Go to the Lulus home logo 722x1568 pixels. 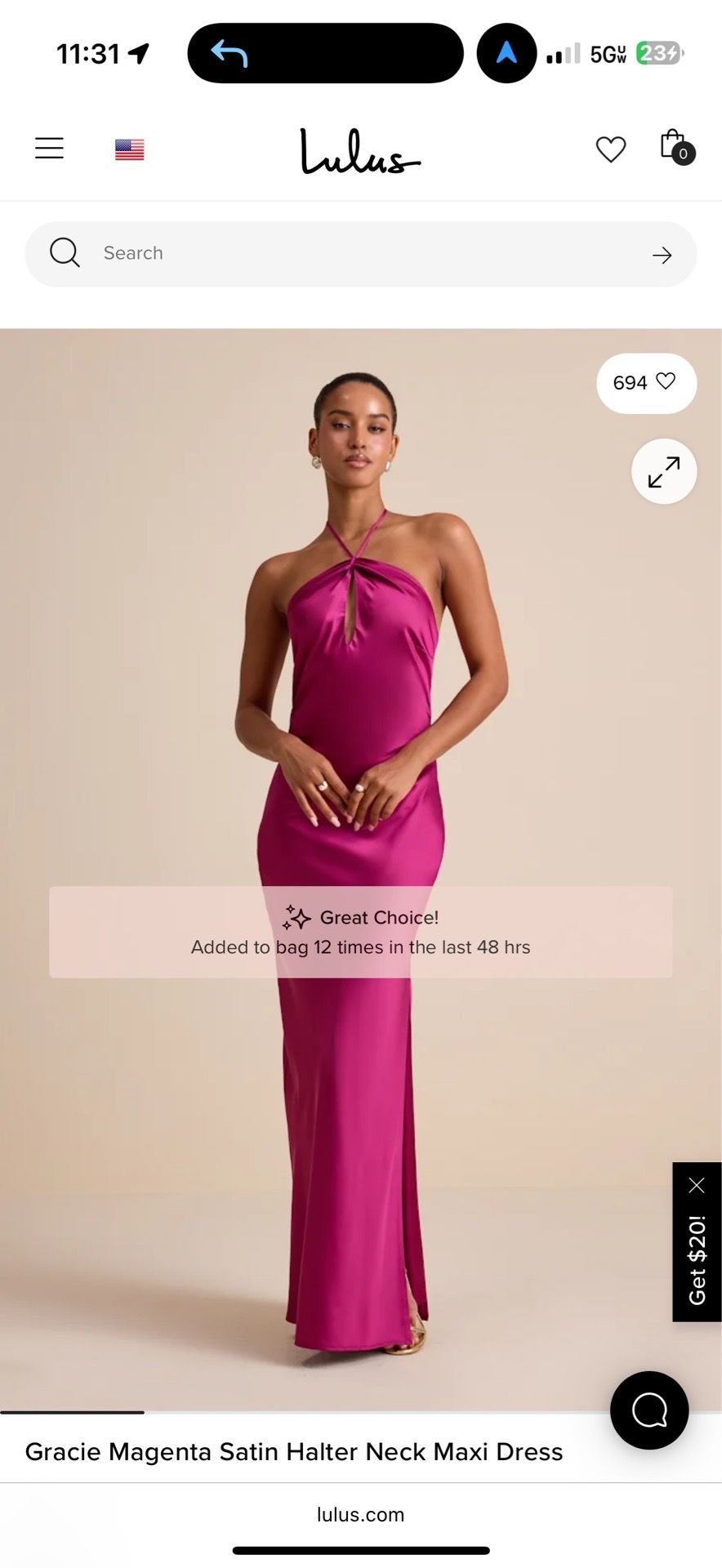[x=360, y=152]
